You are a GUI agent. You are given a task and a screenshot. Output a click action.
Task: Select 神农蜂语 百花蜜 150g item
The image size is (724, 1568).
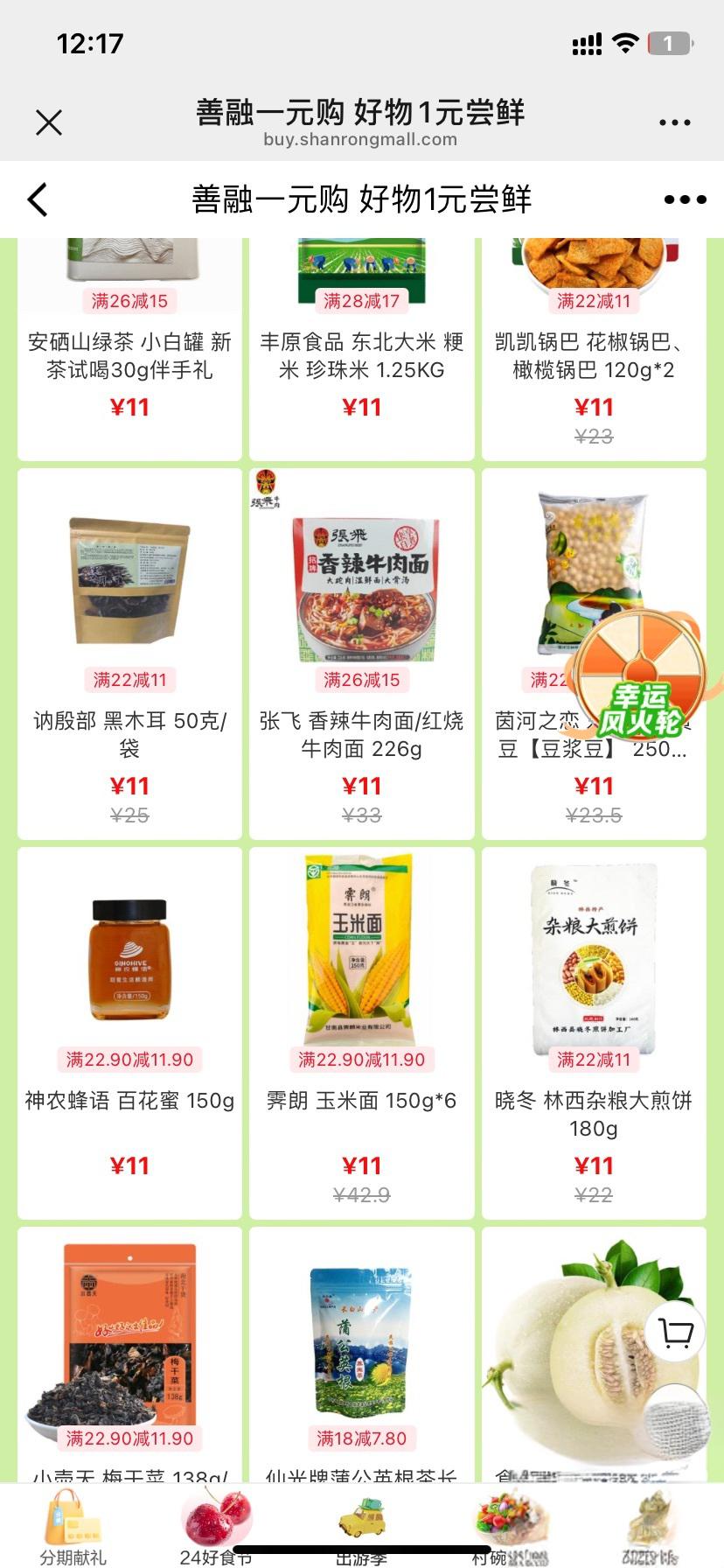pos(129,1032)
